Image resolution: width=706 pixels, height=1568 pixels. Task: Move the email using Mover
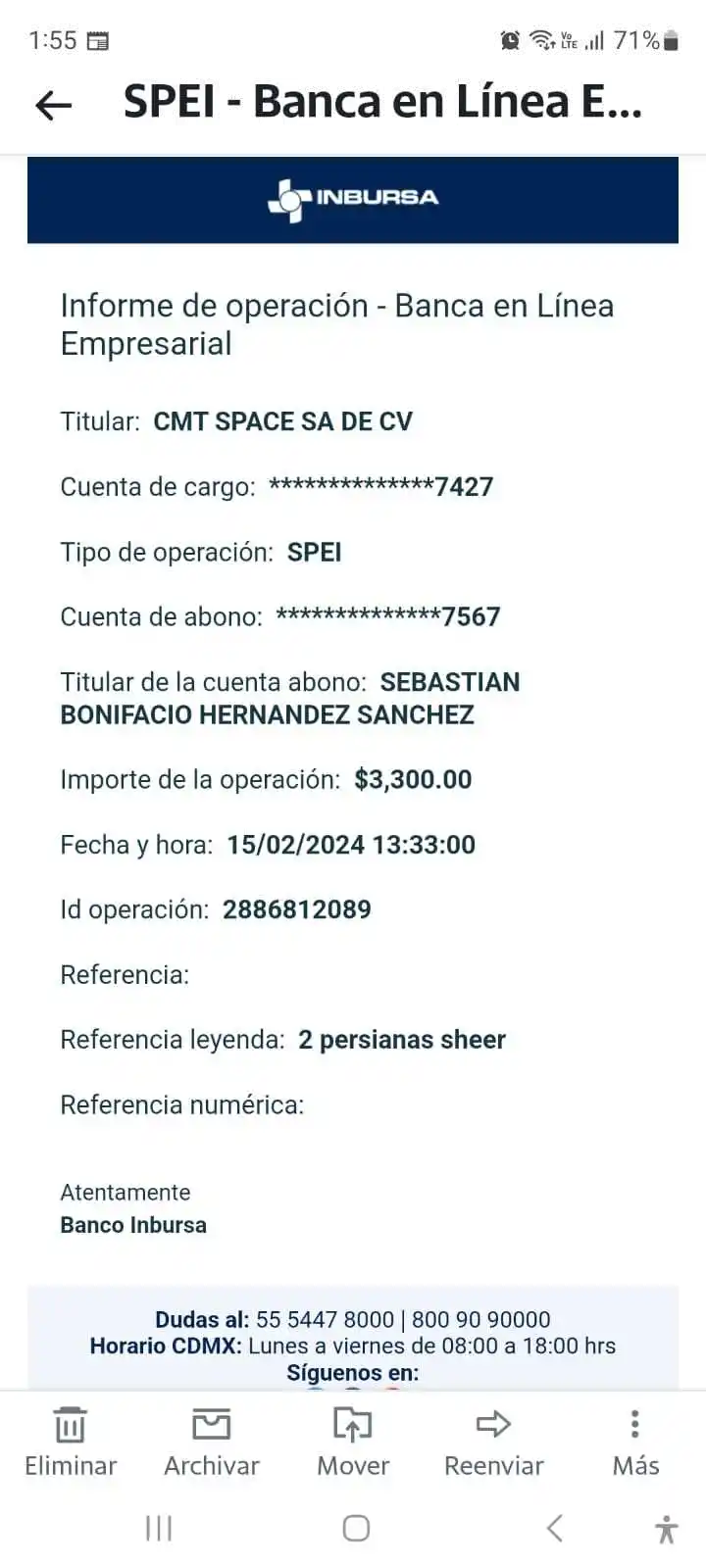point(353,1441)
